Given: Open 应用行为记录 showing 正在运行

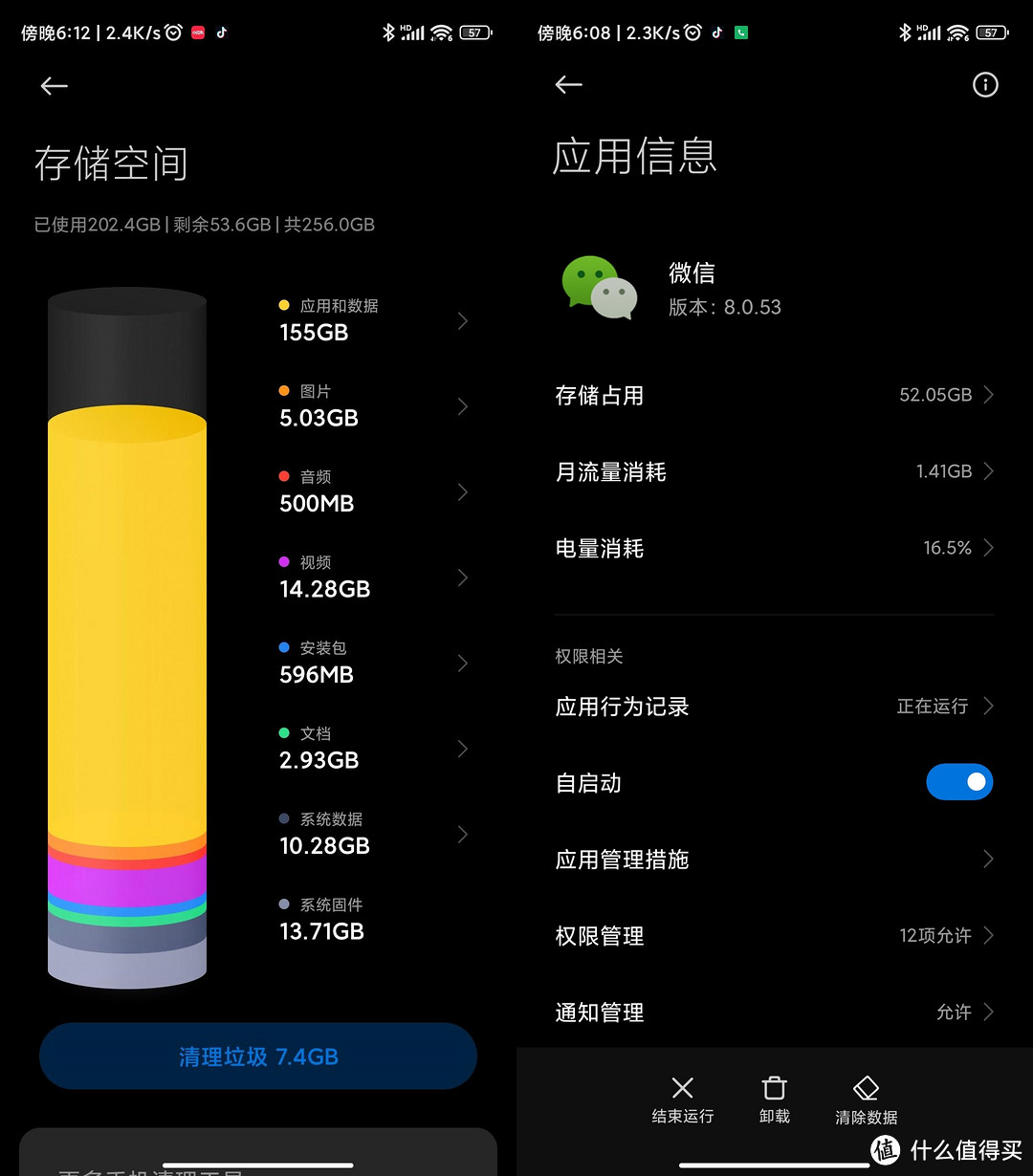Looking at the screenshot, I should (765, 707).
